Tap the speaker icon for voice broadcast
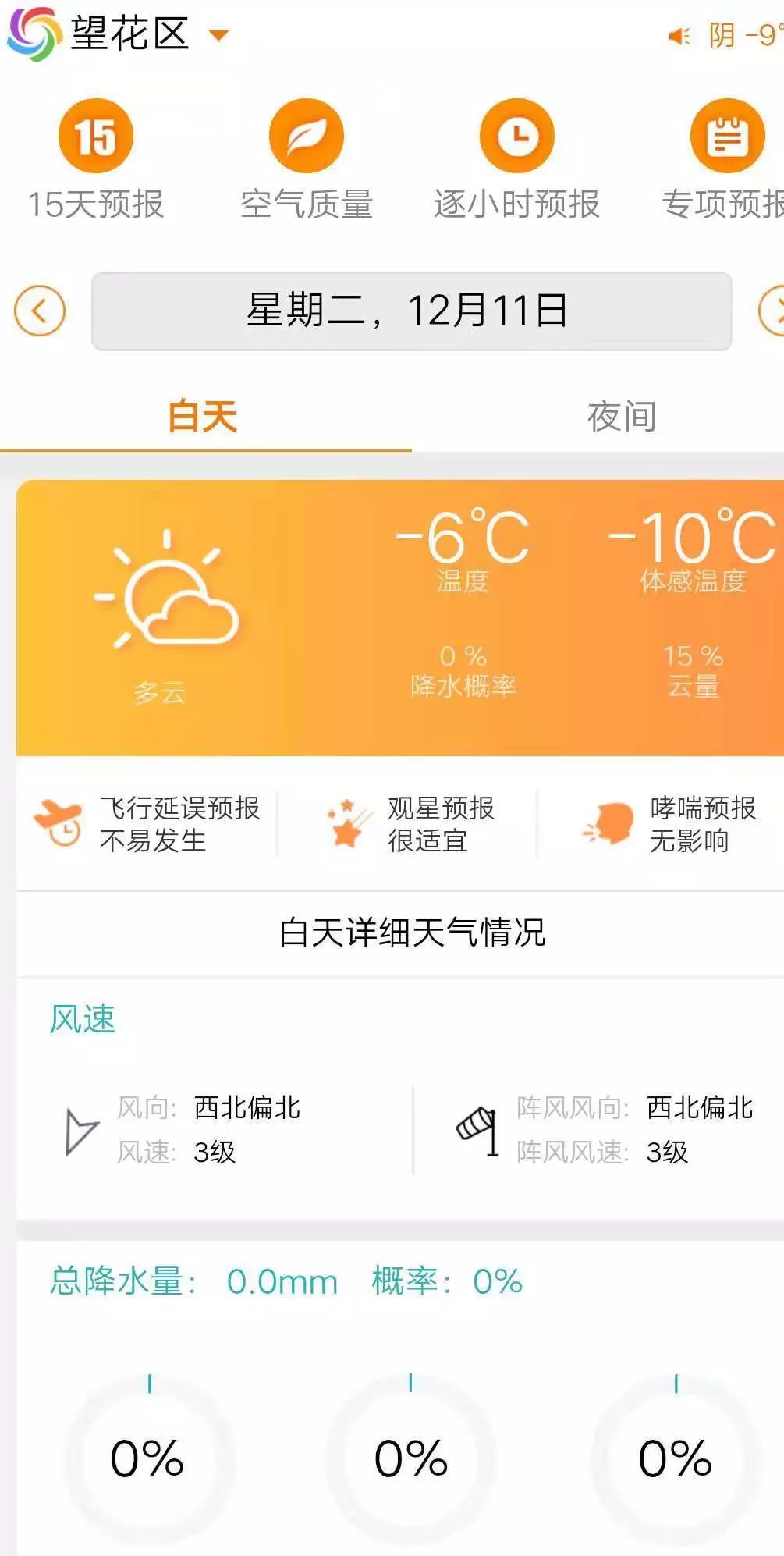The width and height of the screenshot is (784, 1556). pyautogui.click(x=679, y=36)
